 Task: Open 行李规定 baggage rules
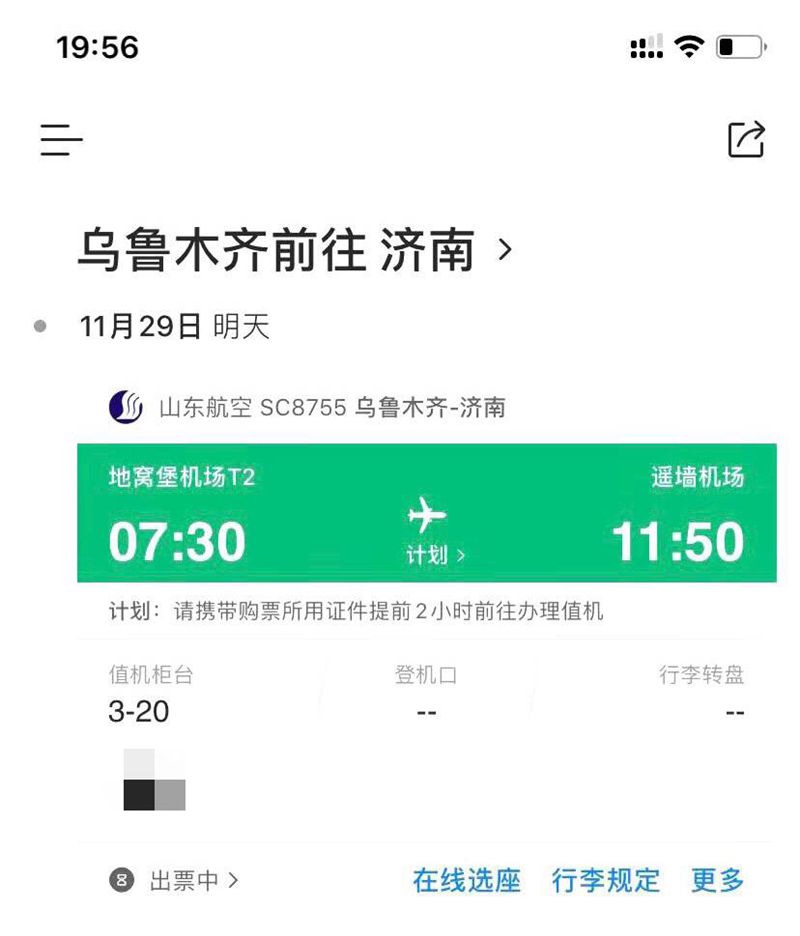(606, 881)
